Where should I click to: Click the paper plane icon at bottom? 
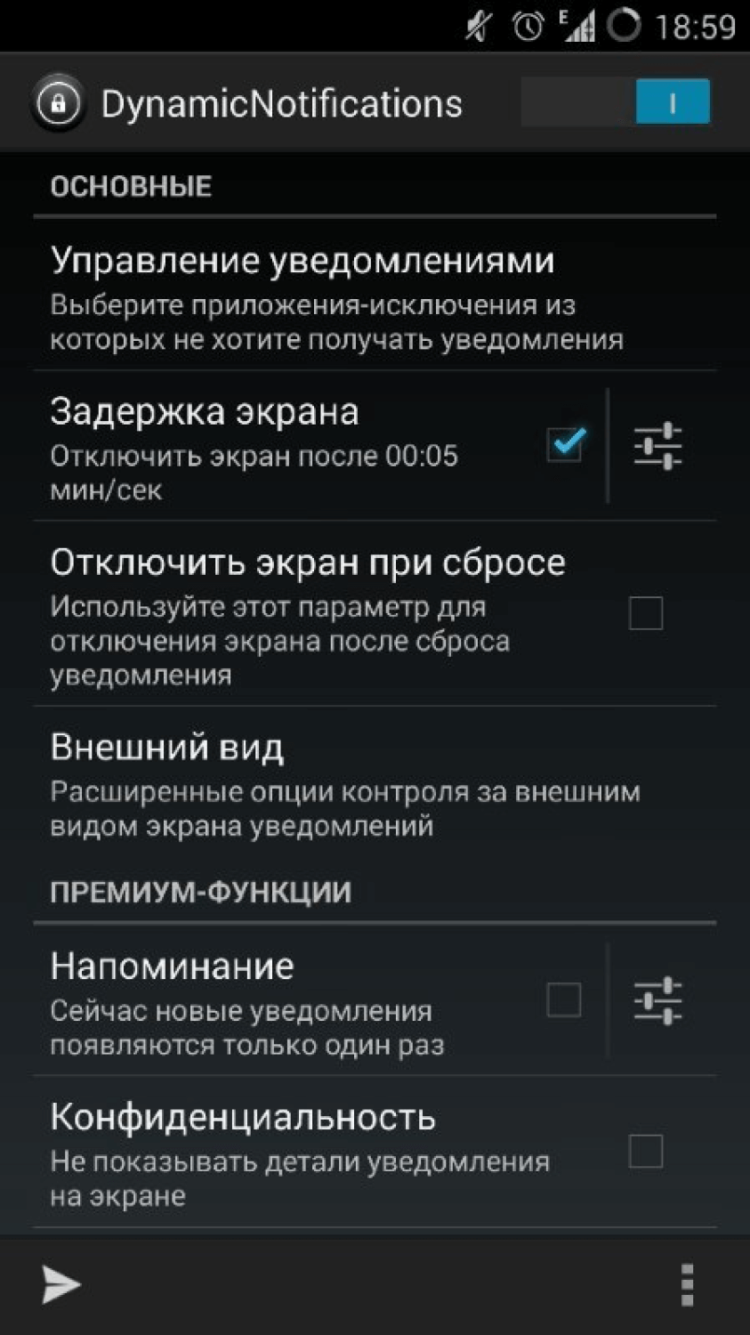(60, 1286)
